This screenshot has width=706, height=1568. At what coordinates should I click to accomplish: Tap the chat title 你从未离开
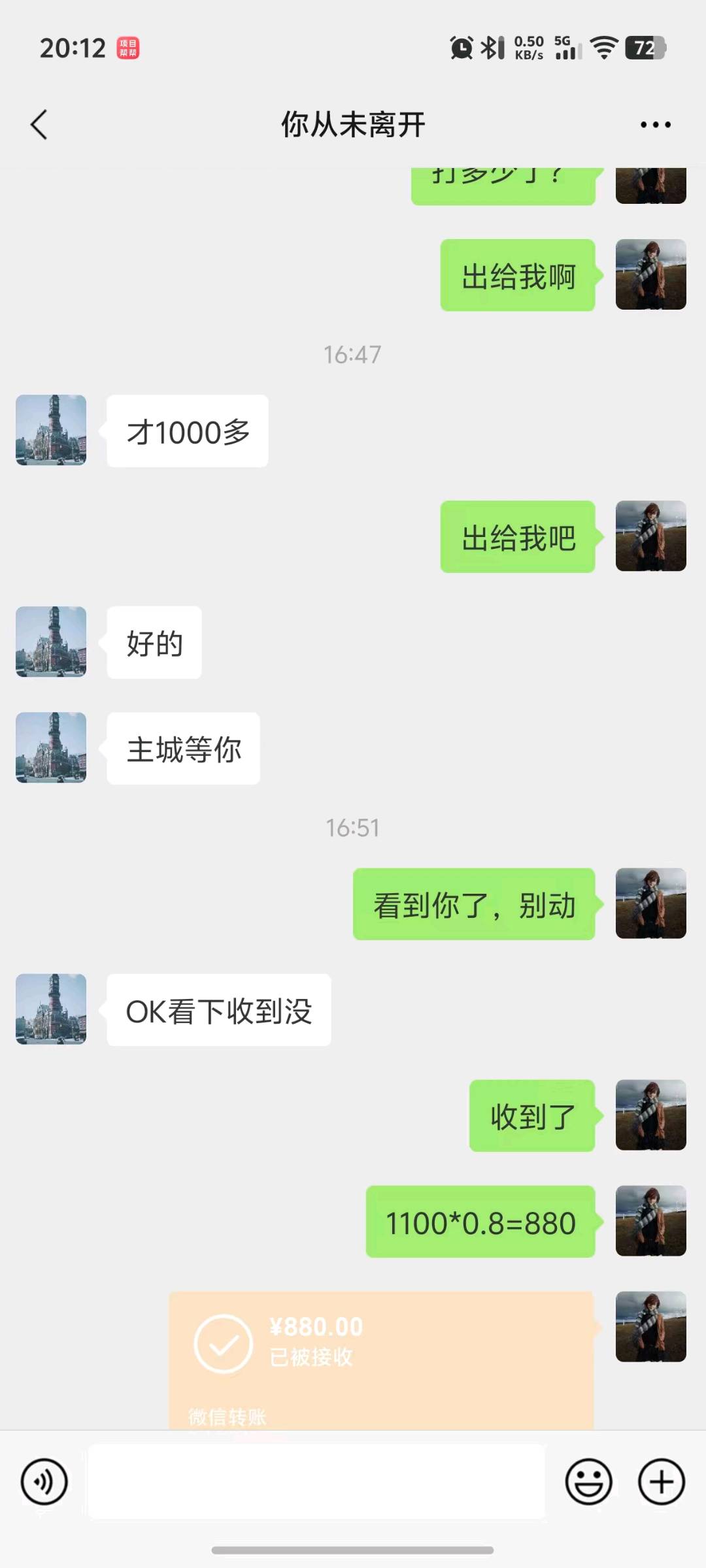[352, 124]
